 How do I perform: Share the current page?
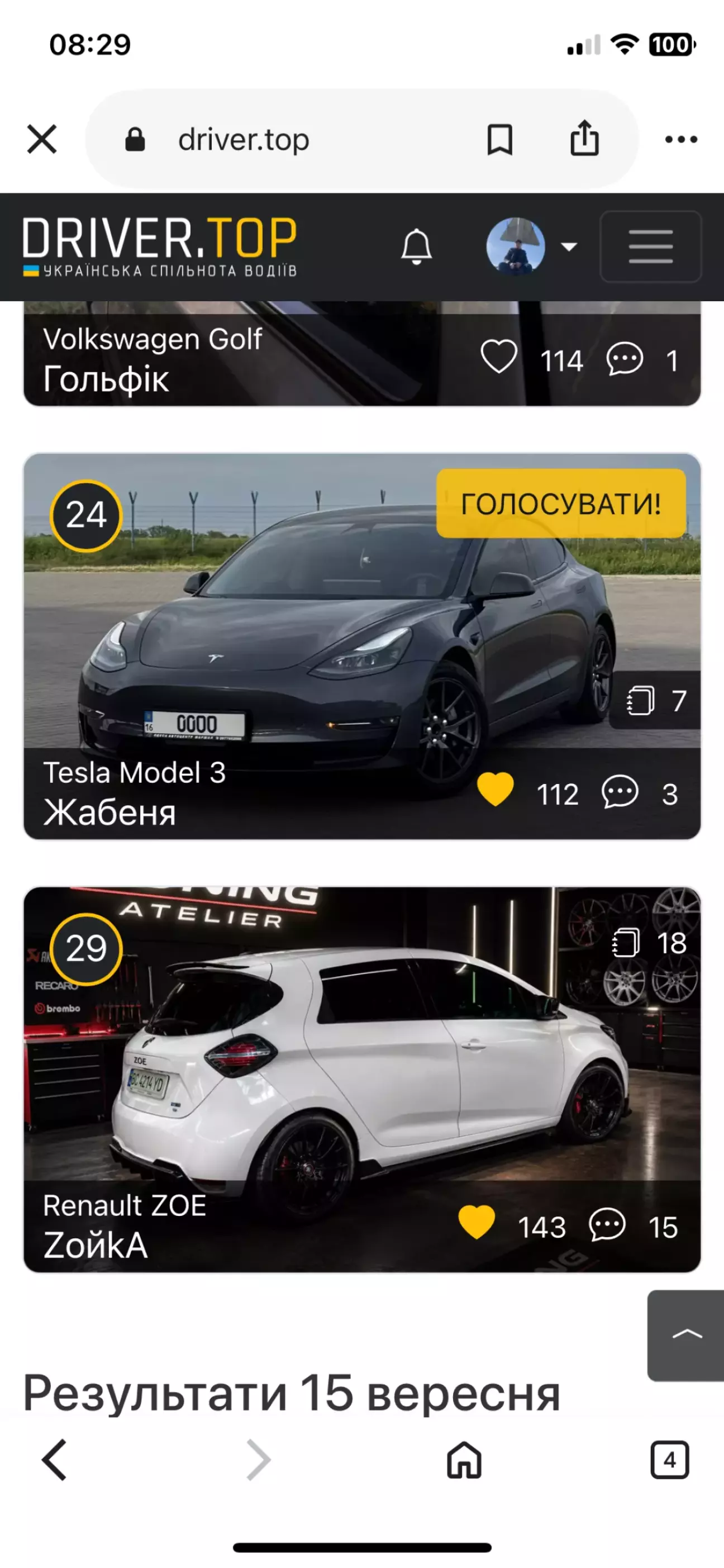pyautogui.click(x=584, y=138)
